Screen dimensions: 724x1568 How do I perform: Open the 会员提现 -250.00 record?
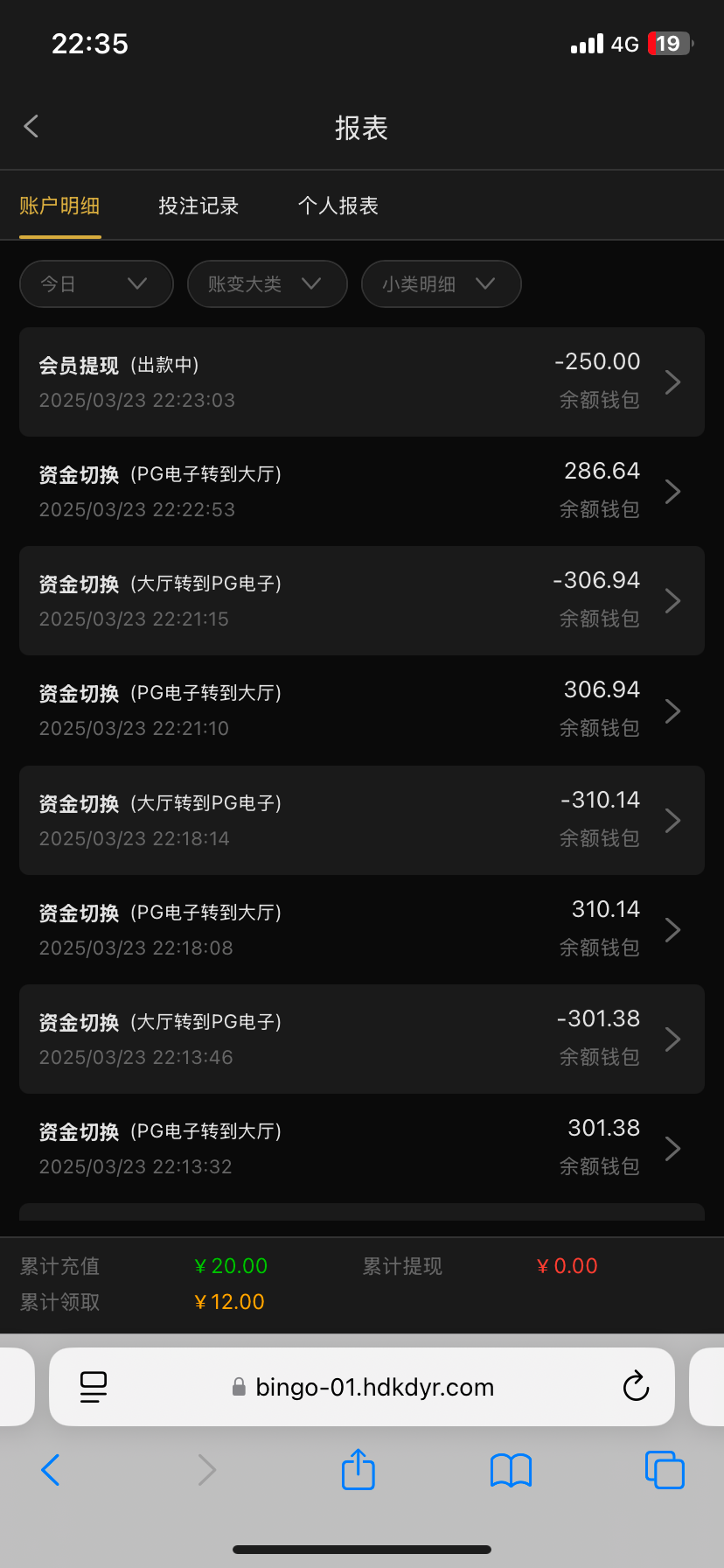coord(362,382)
